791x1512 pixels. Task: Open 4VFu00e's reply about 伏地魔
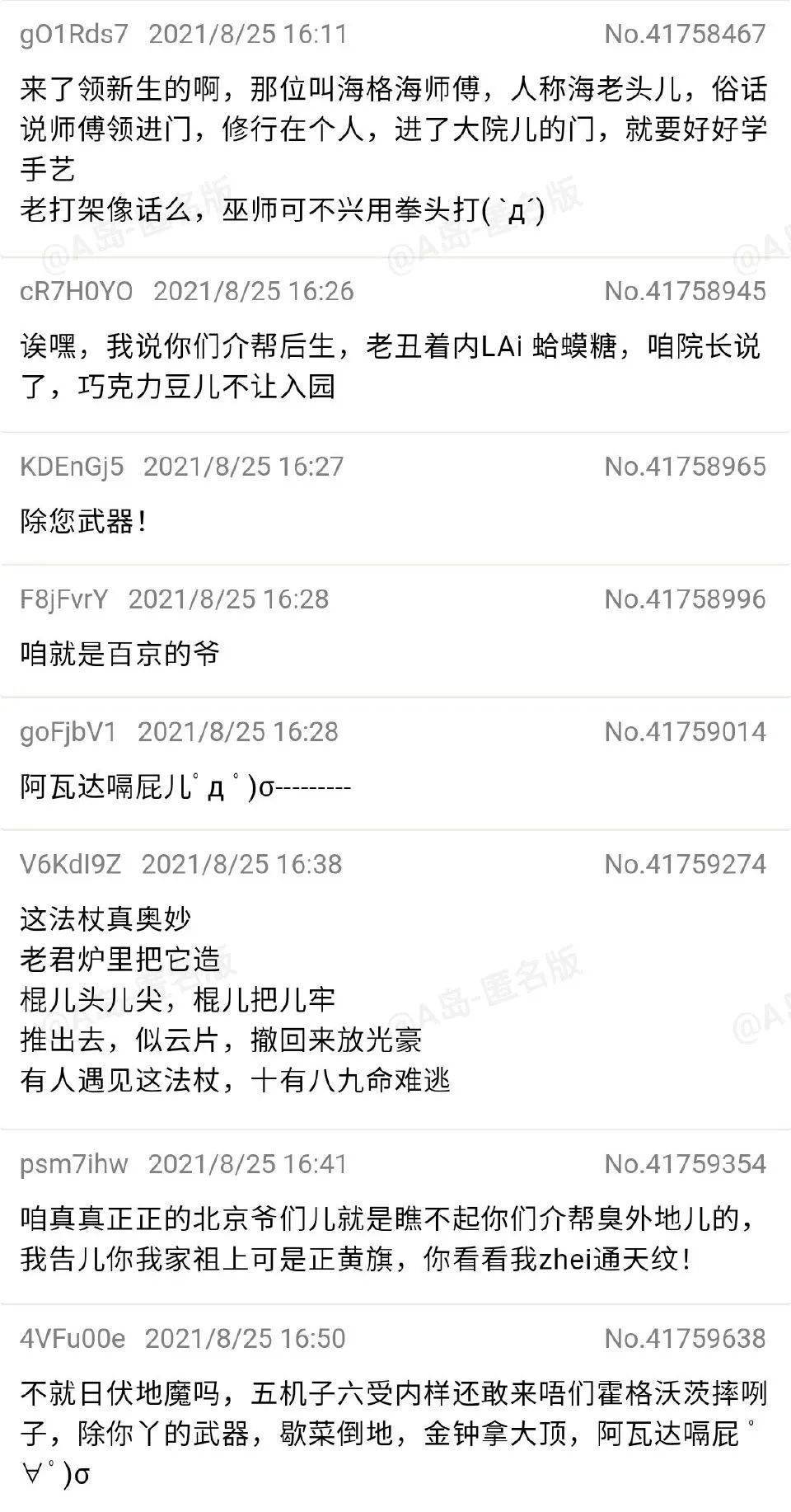[x=394, y=1435]
